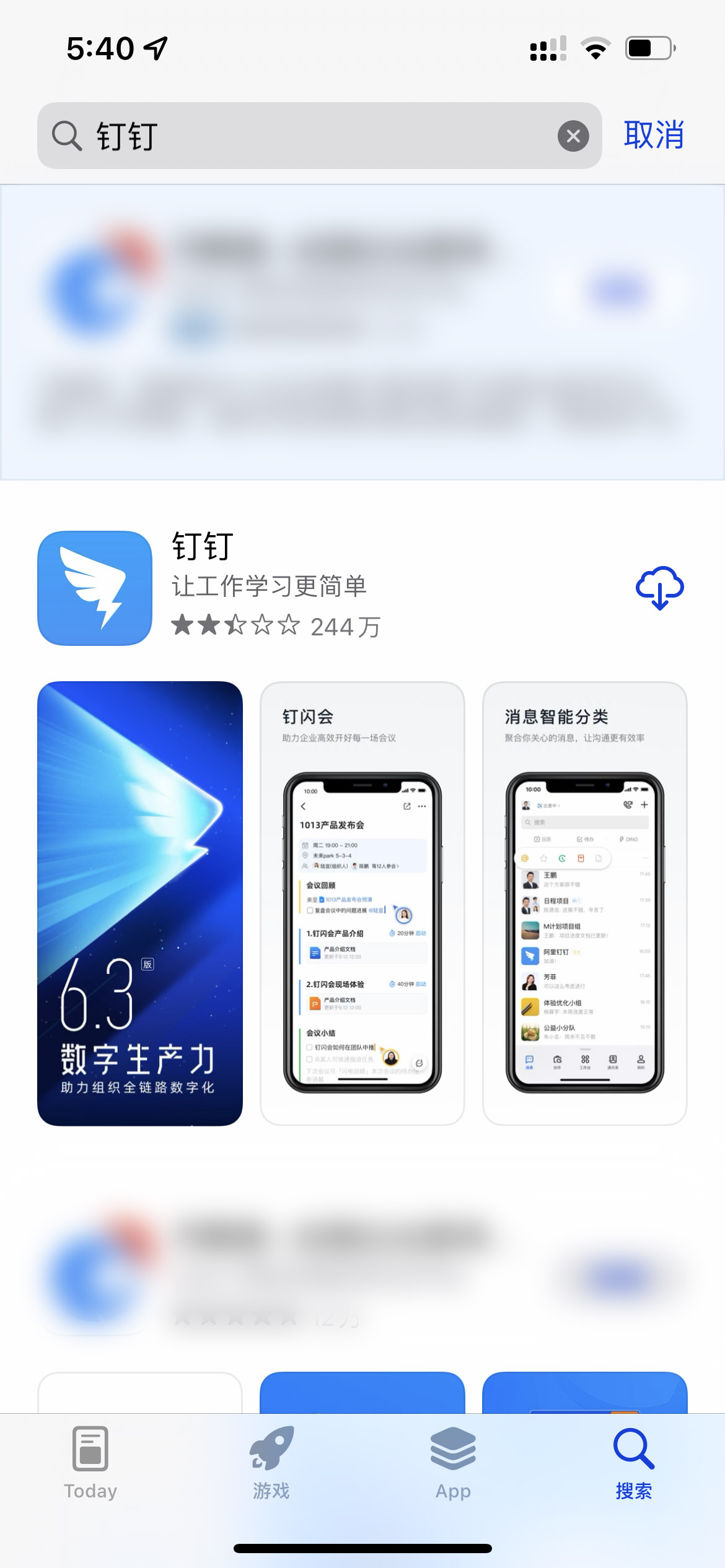Viewport: 725px width, 1568px height.
Task: Clear the search text 钉钉
Action: coord(573,136)
